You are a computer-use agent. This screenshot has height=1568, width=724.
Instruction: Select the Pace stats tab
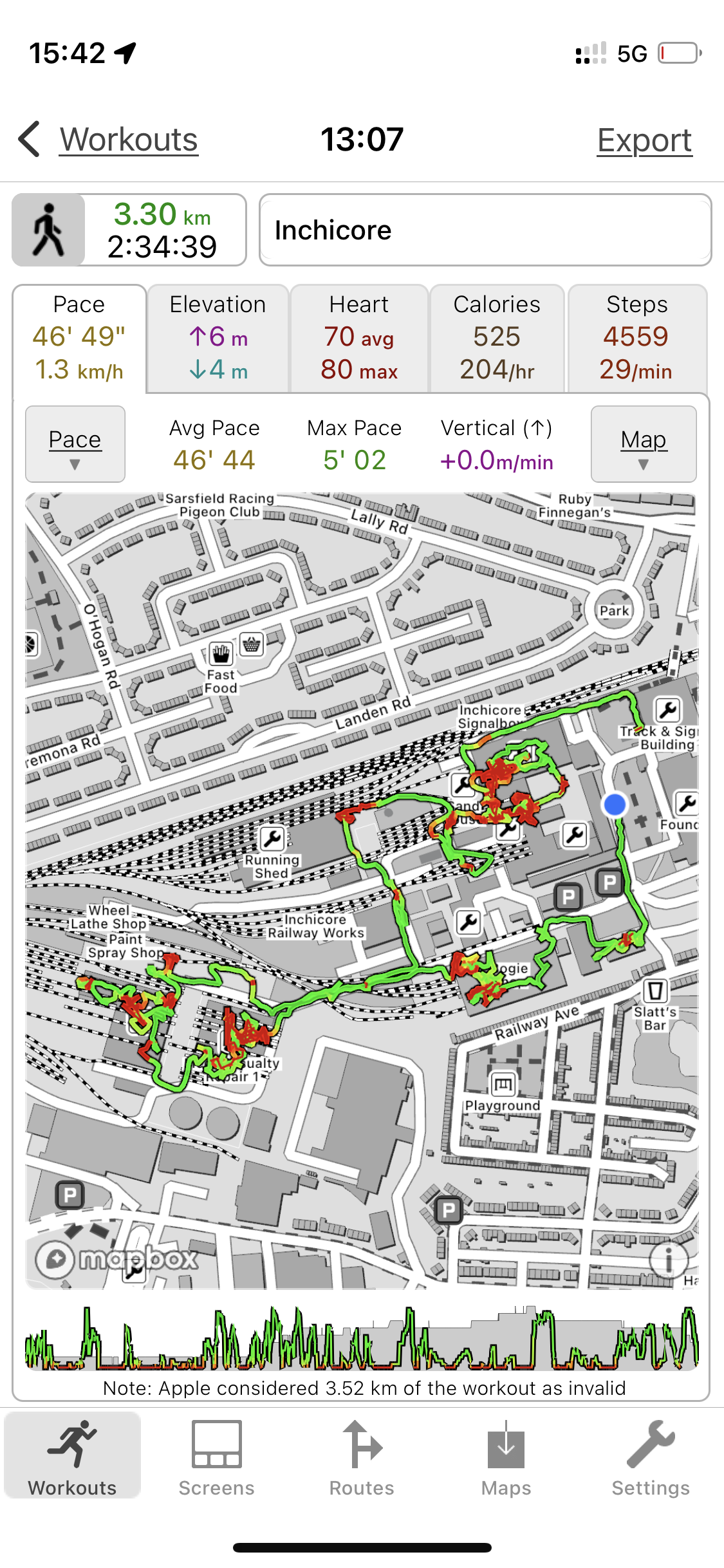tap(79, 338)
